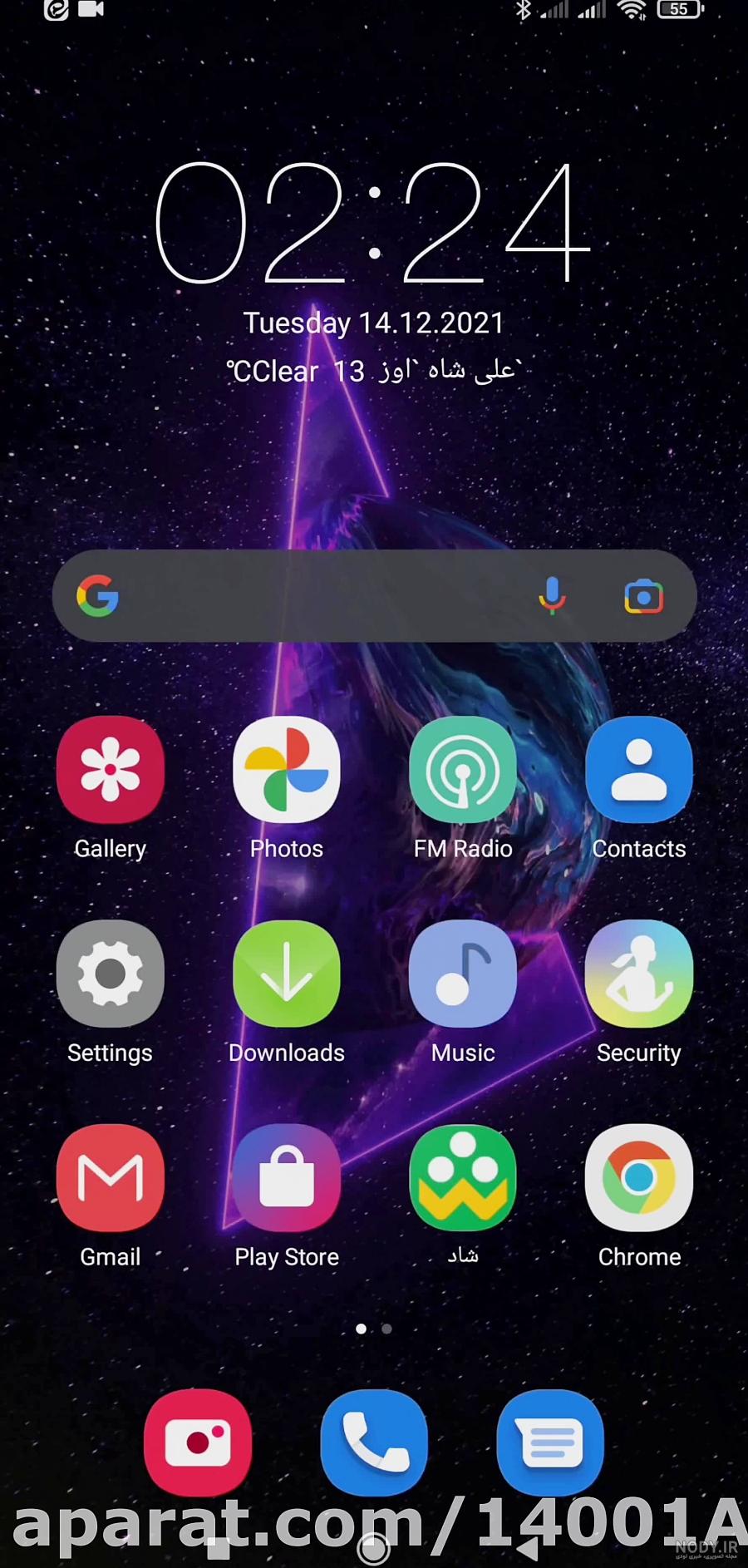
Task: Open Google Lens camera search
Action: [643, 596]
